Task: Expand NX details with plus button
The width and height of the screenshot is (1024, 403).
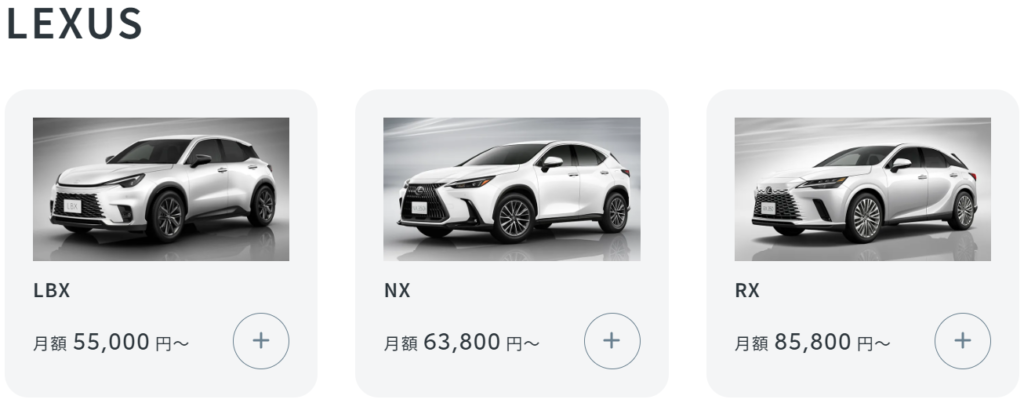Action: (612, 340)
